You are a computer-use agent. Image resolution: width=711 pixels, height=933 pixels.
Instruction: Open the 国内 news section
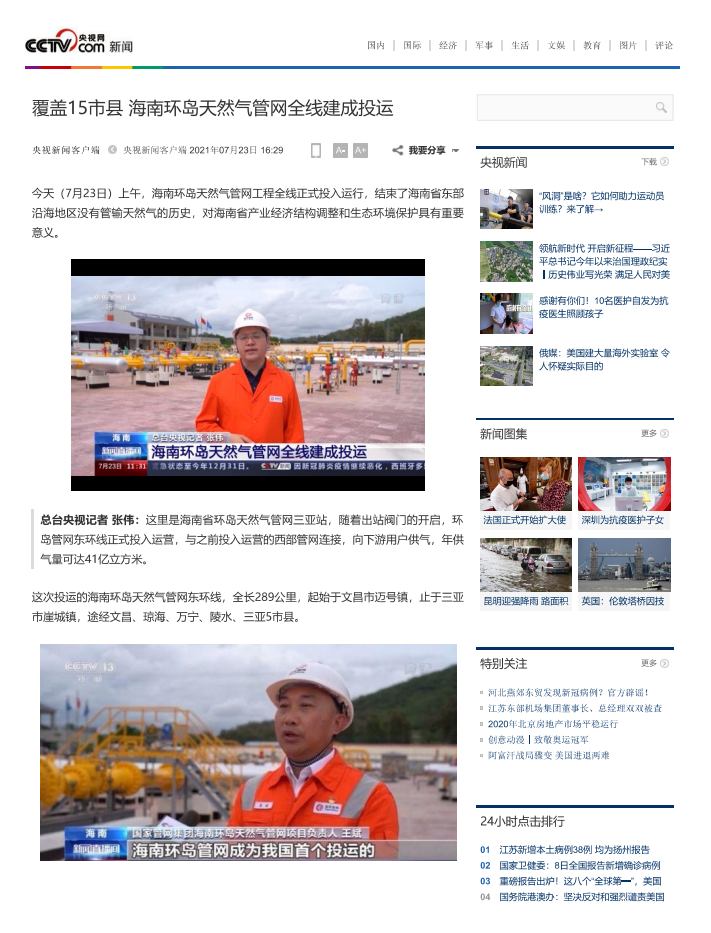(x=375, y=45)
